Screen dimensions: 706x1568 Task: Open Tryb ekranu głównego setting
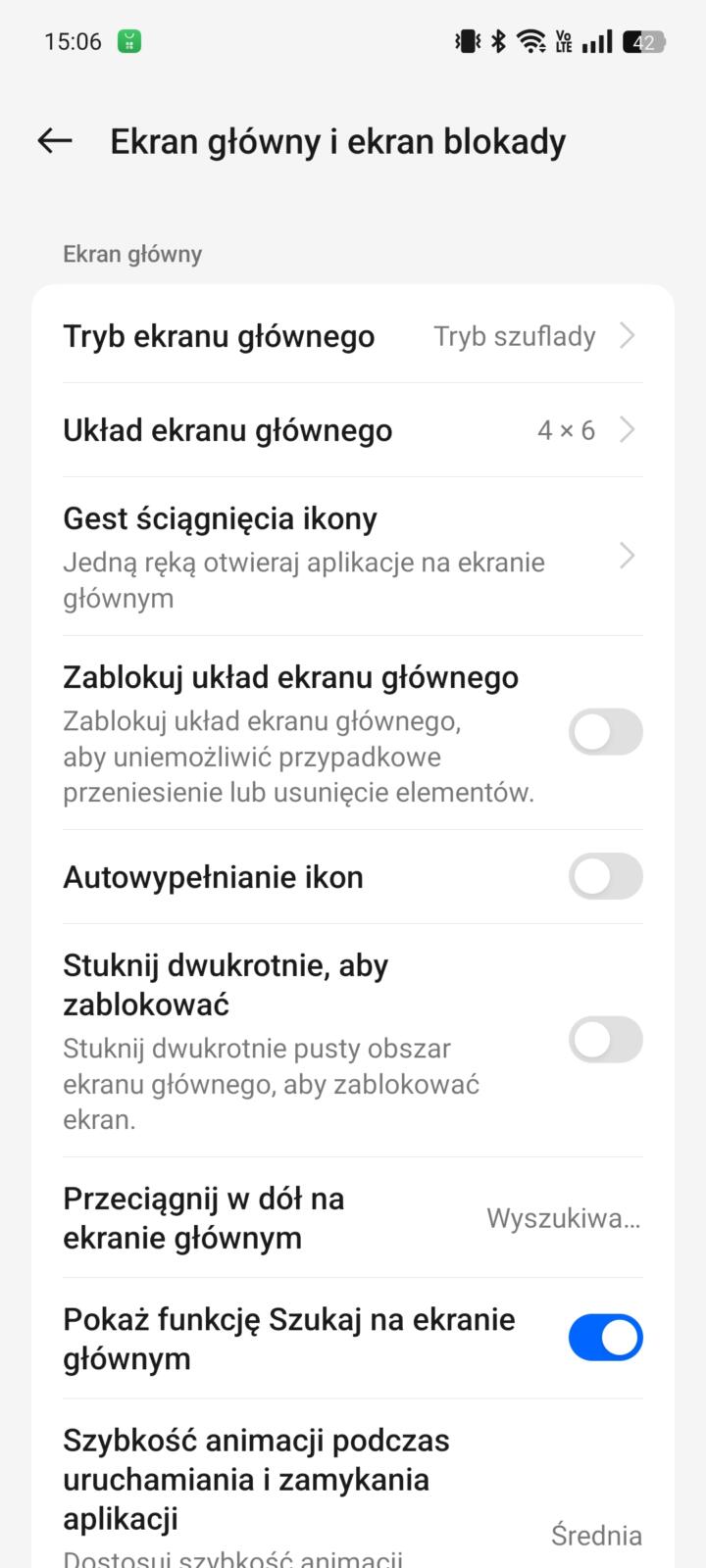pos(351,336)
